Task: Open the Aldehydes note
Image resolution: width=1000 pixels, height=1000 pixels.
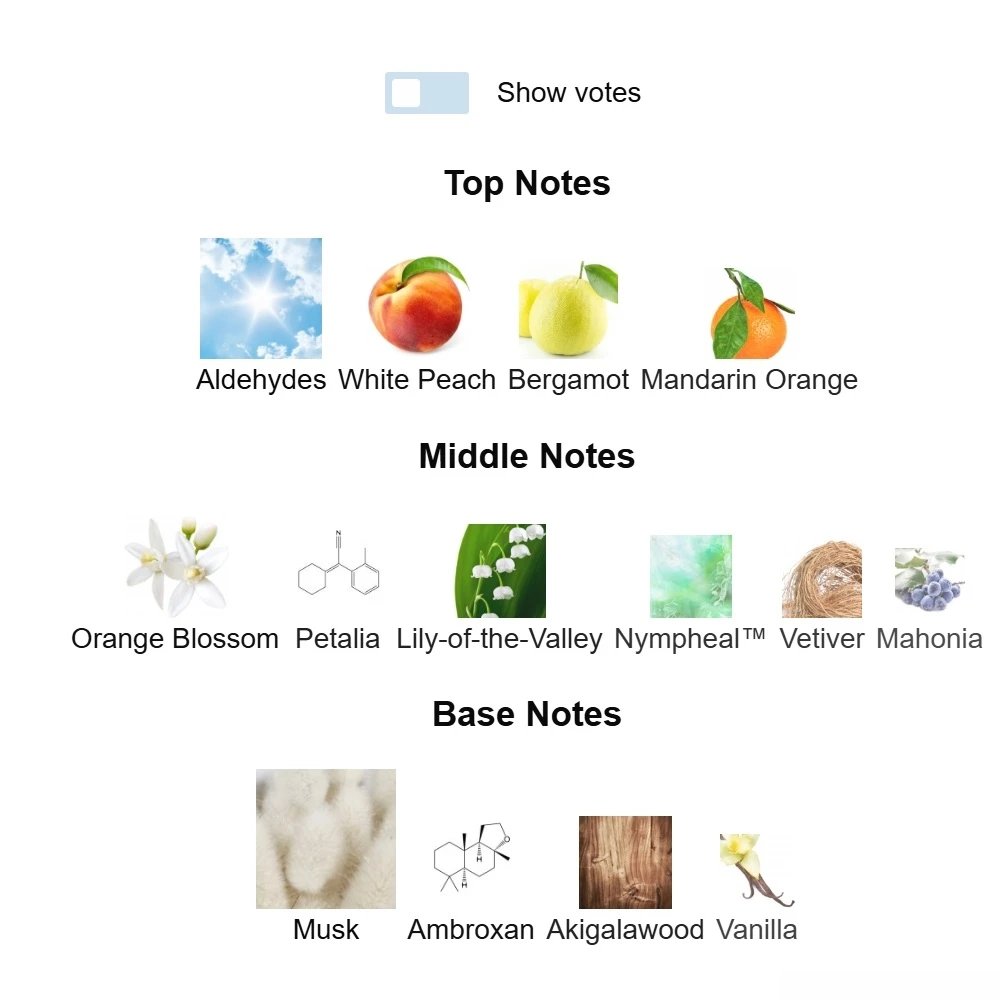Action: tap(261, 299)
